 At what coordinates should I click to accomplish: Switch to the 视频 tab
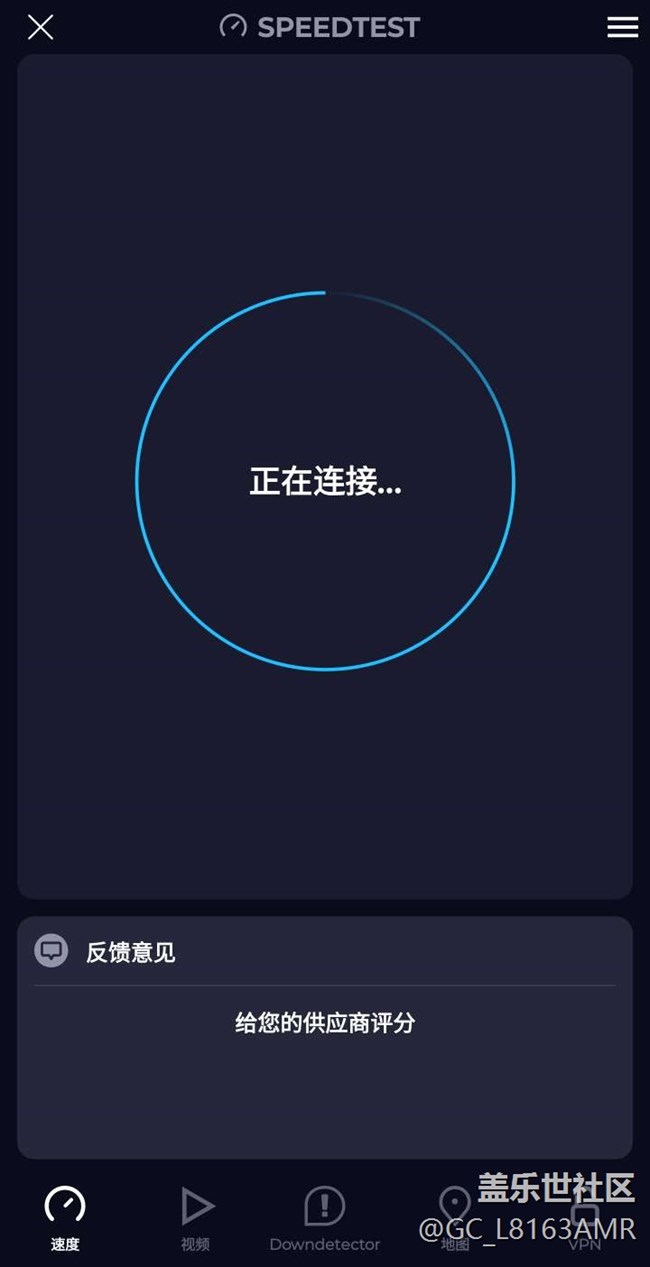coord(196,1217)
